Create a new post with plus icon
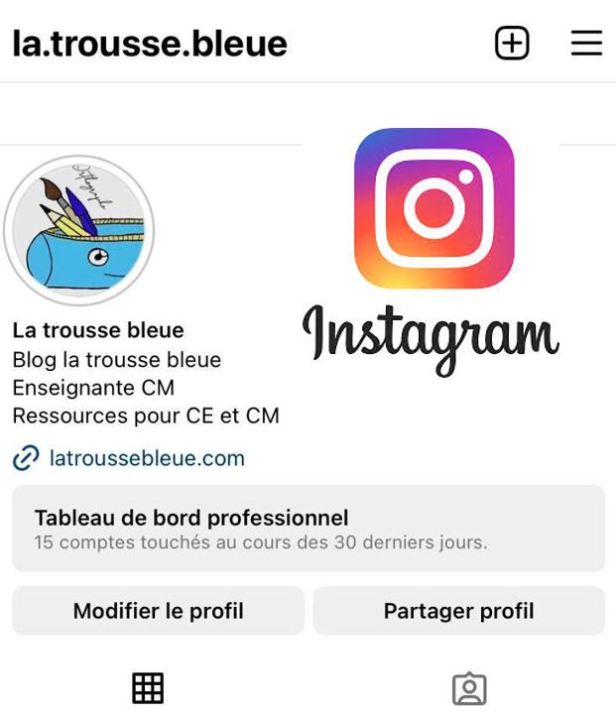The image size is (616, 716). point(512,43)
